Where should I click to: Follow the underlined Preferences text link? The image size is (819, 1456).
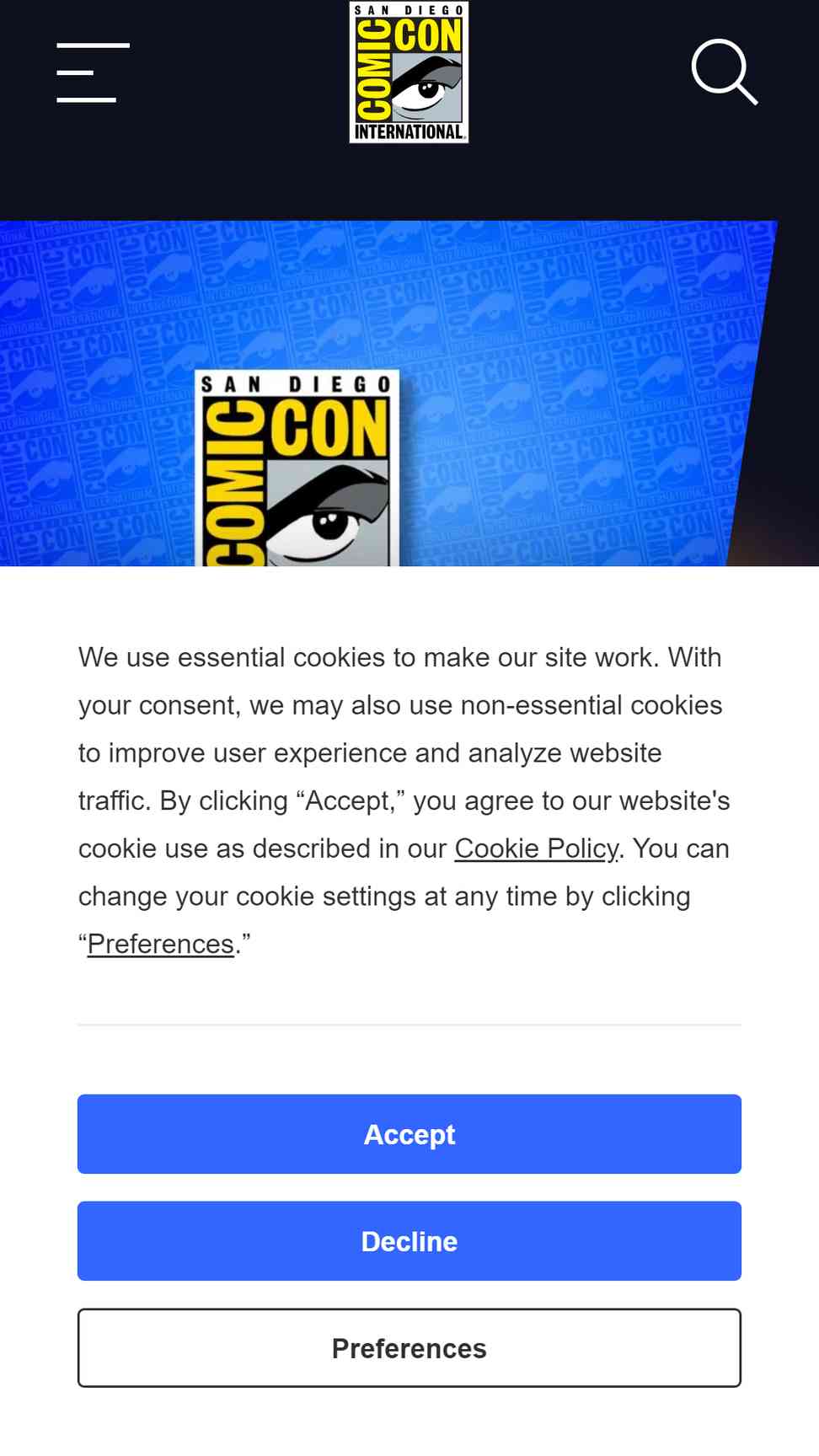point(161,944)
